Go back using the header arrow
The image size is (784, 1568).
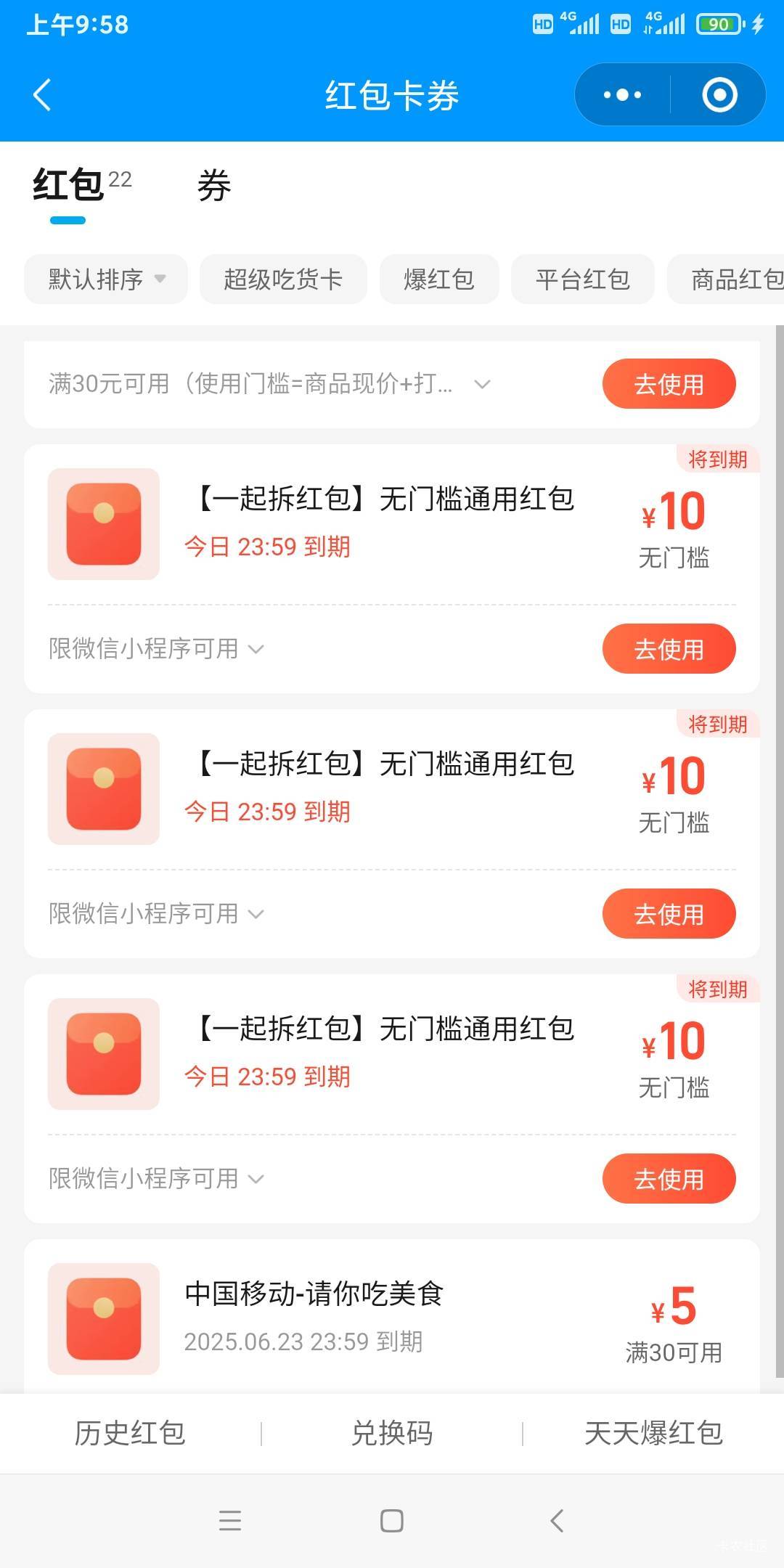[42, 95]
